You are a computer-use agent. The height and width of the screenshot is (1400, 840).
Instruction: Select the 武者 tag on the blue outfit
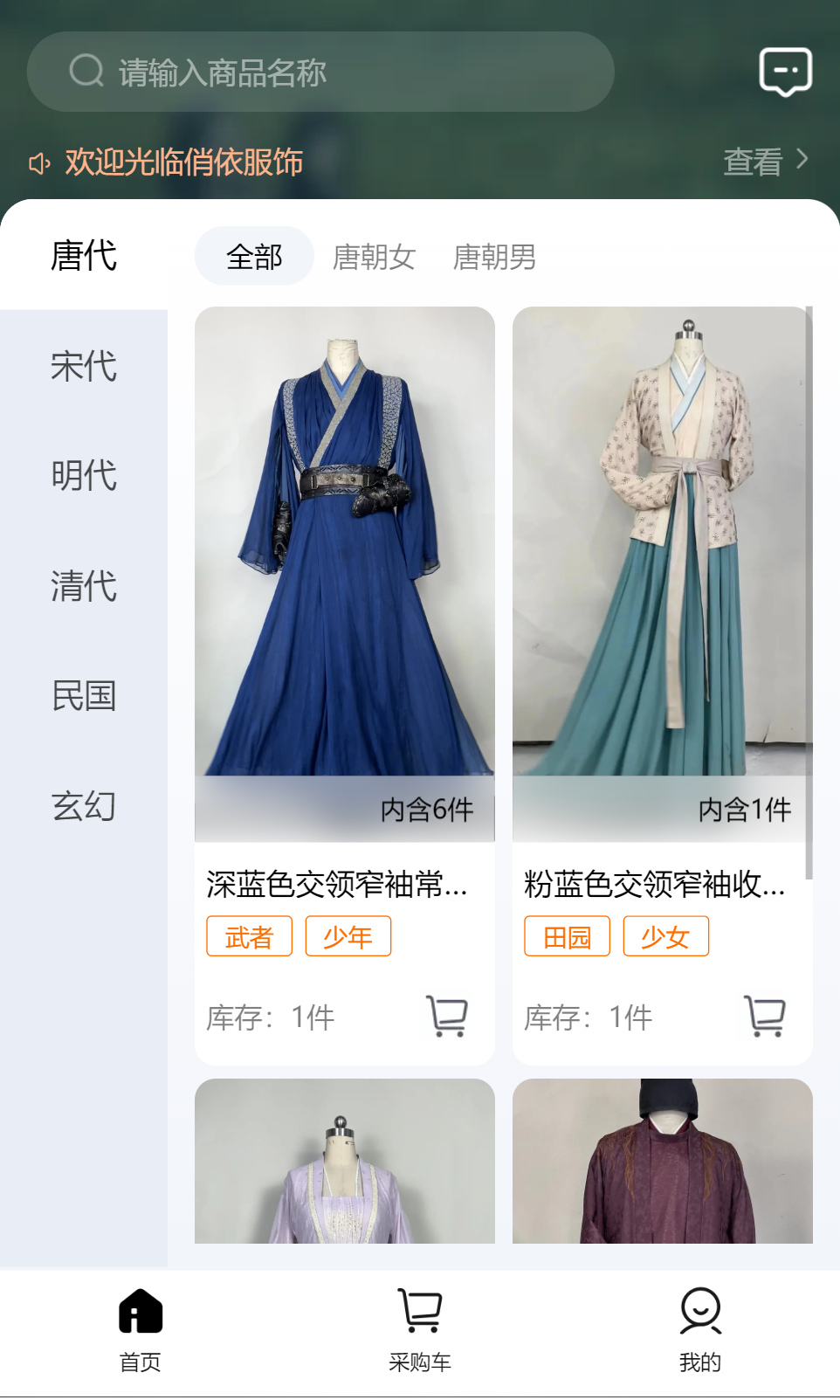(248, 935)
